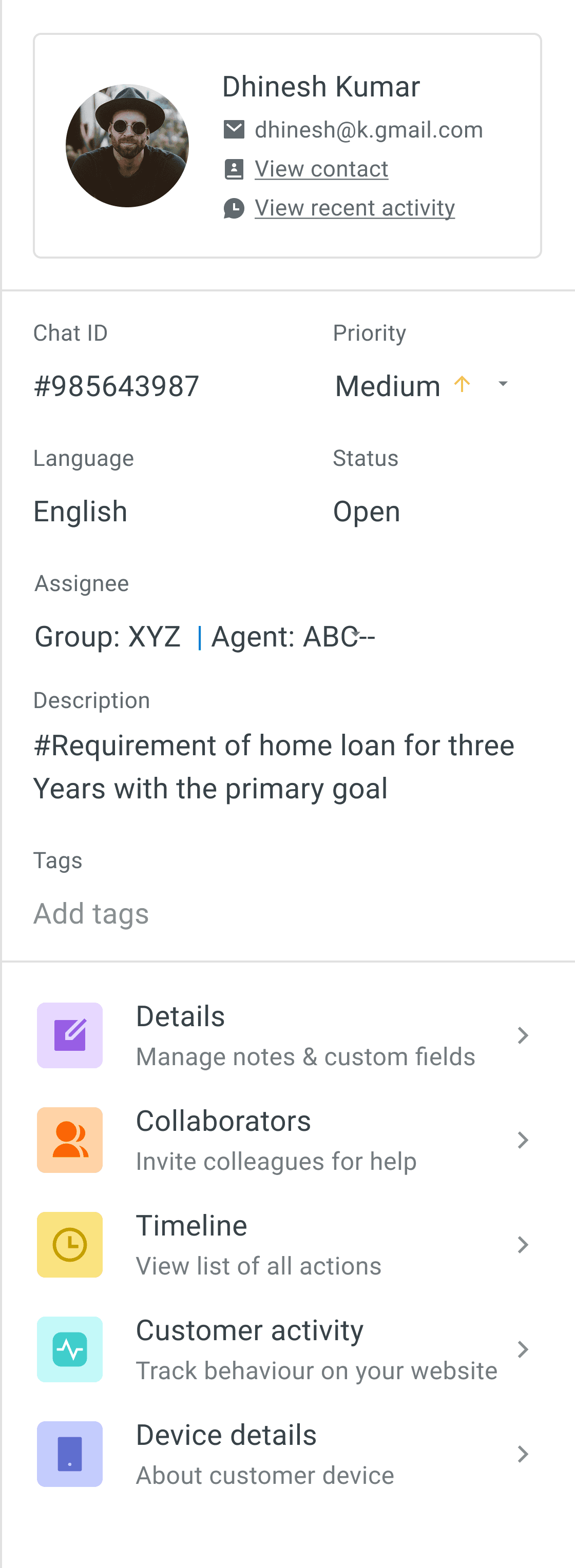Image resolution: width=575 pixels, height=1568 pixels.
Task: Edit the assignee Group and Agent
Action: click(x=204, y=637)
